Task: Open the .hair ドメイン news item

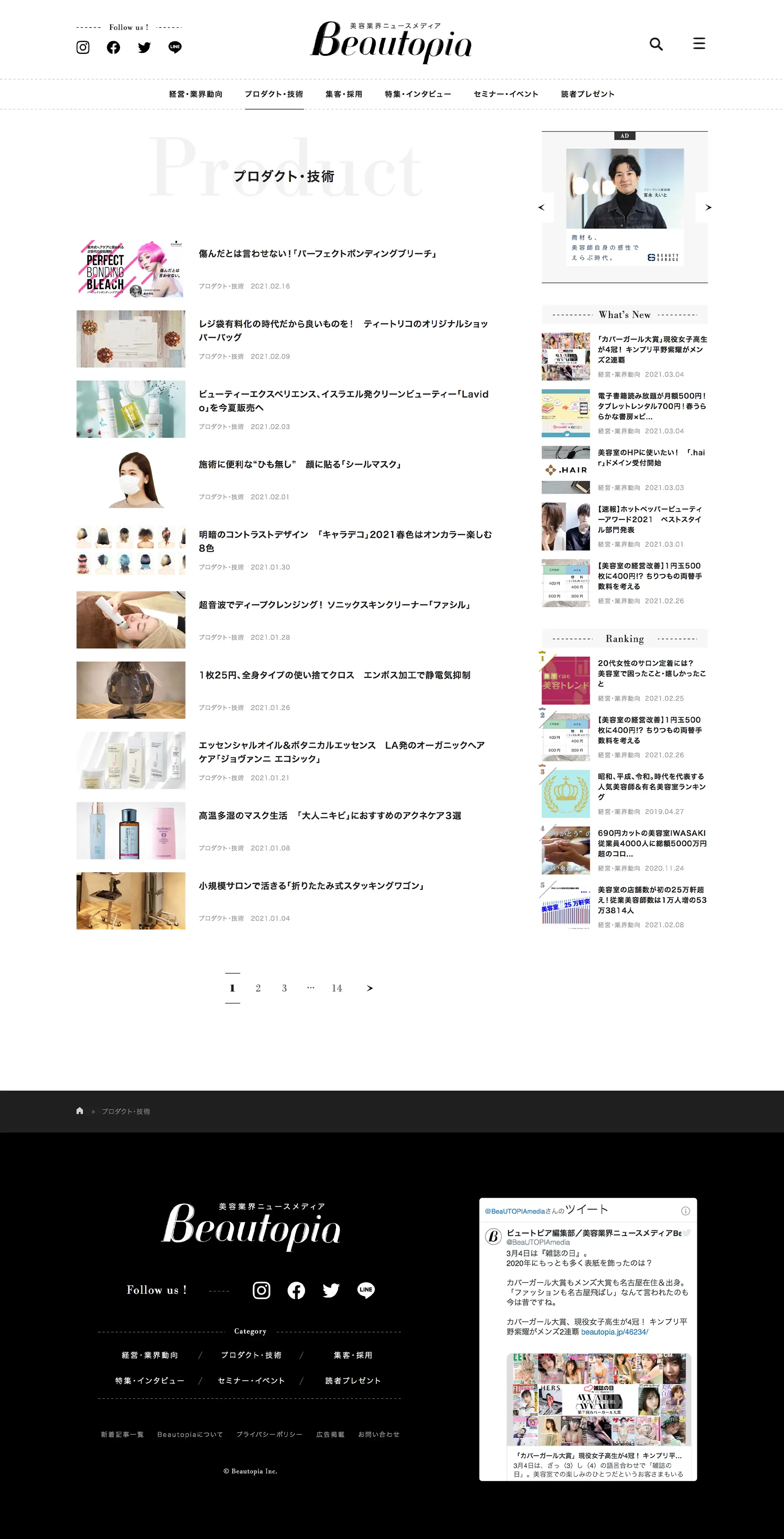Action: click(x=651, y=458)
